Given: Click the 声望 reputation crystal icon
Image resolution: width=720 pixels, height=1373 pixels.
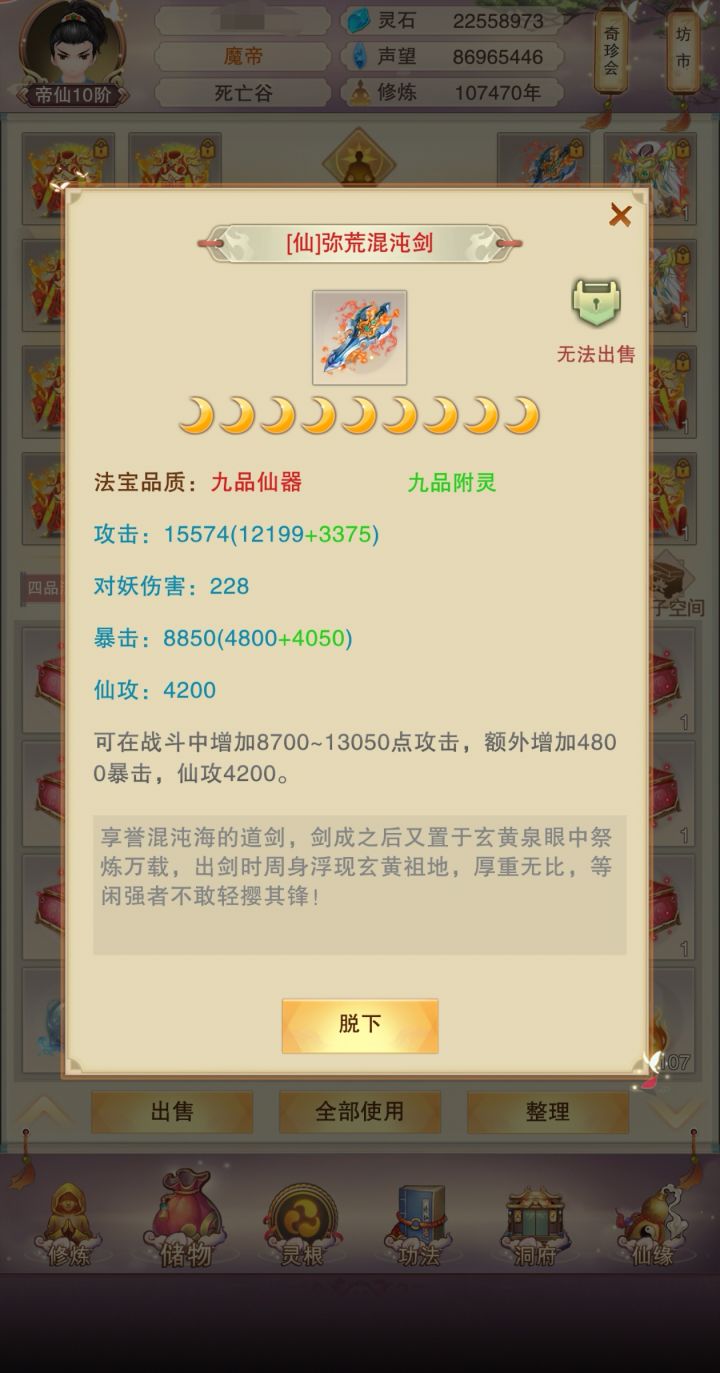Looking at the screenshot, I should tap(357, 57).
